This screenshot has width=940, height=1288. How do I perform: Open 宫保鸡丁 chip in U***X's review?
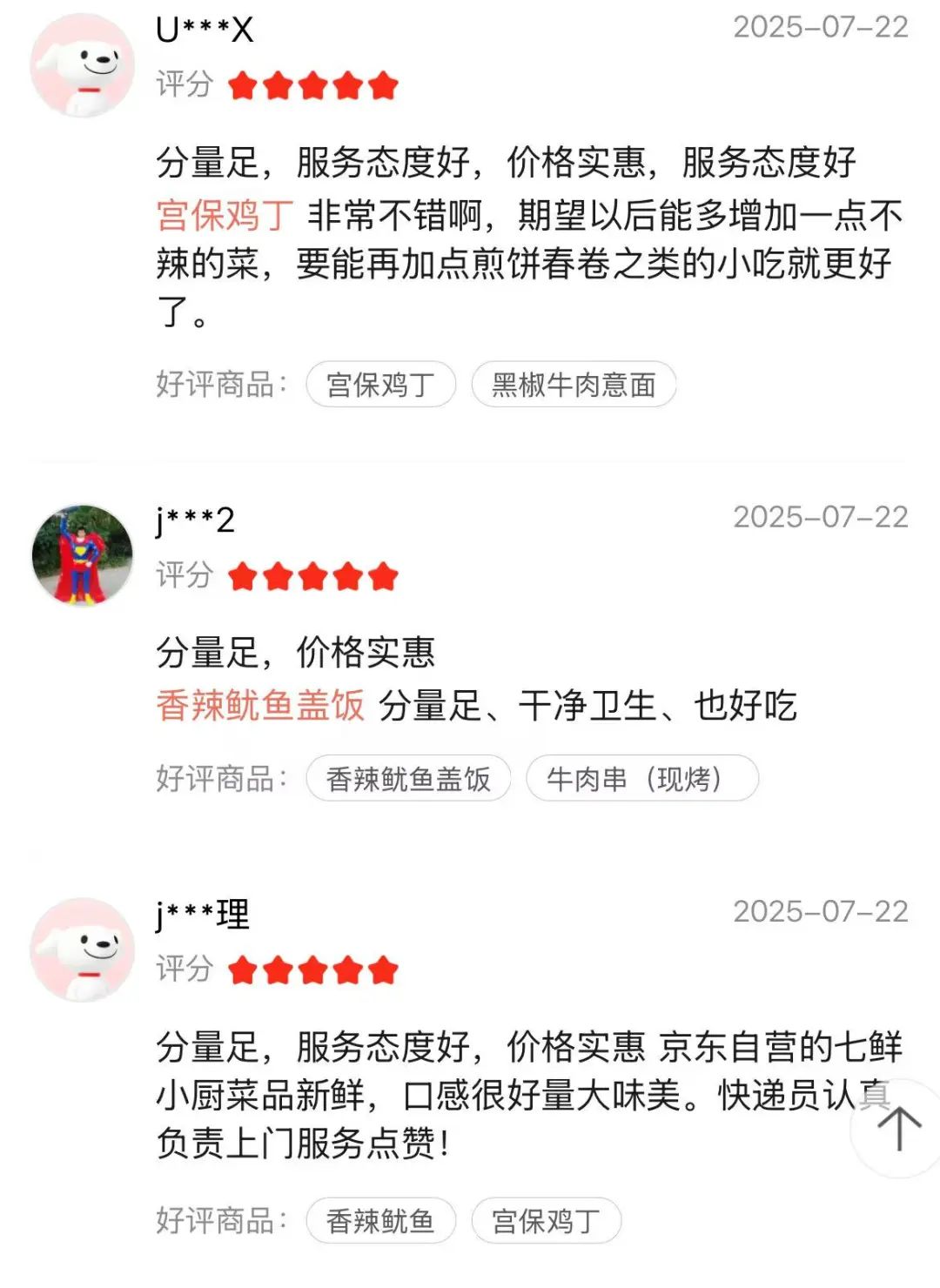[x=380, y=385]
